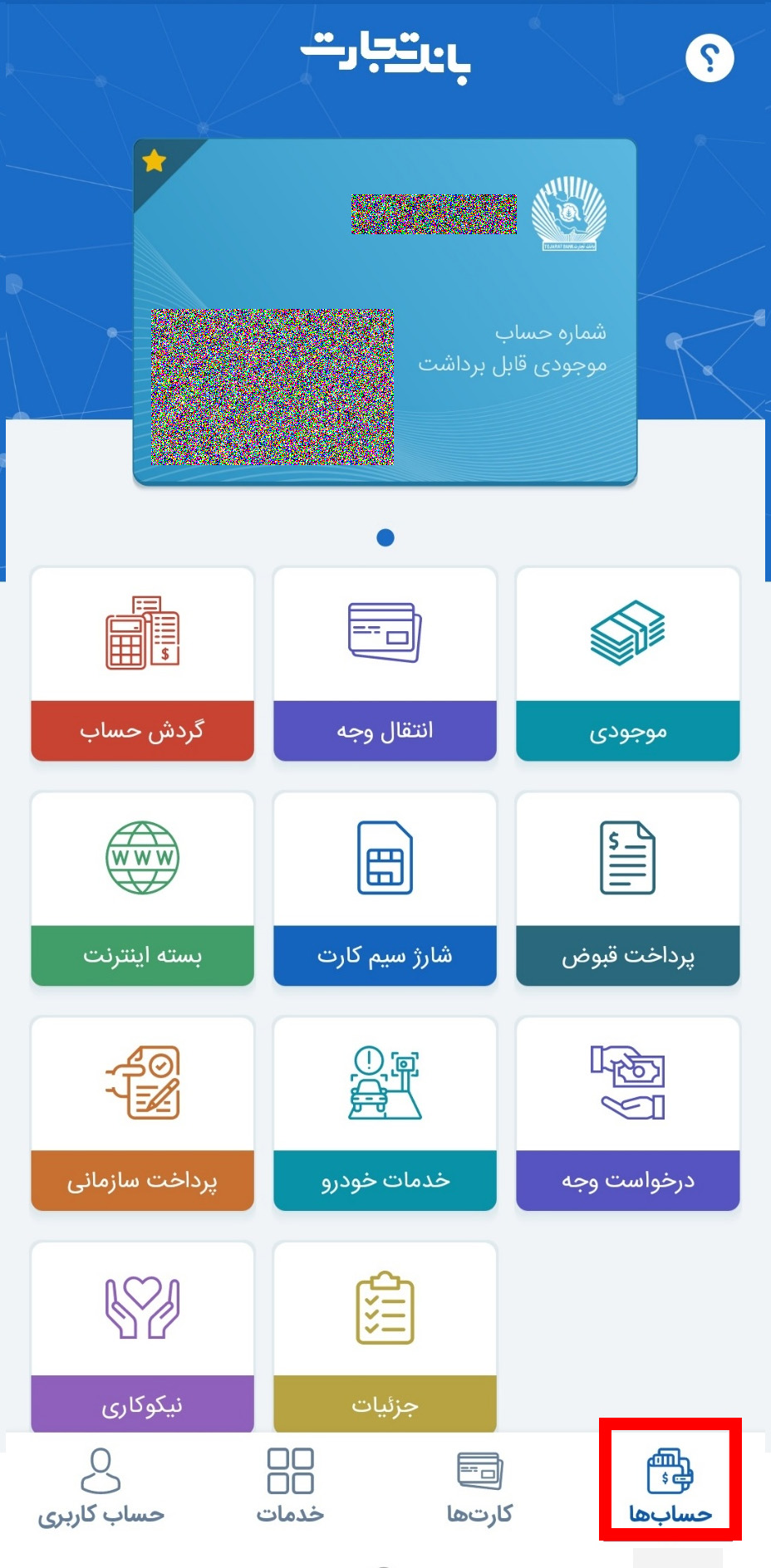Tap the favorite star on the account card
771x1568 pixels.
tap(155, 161)
